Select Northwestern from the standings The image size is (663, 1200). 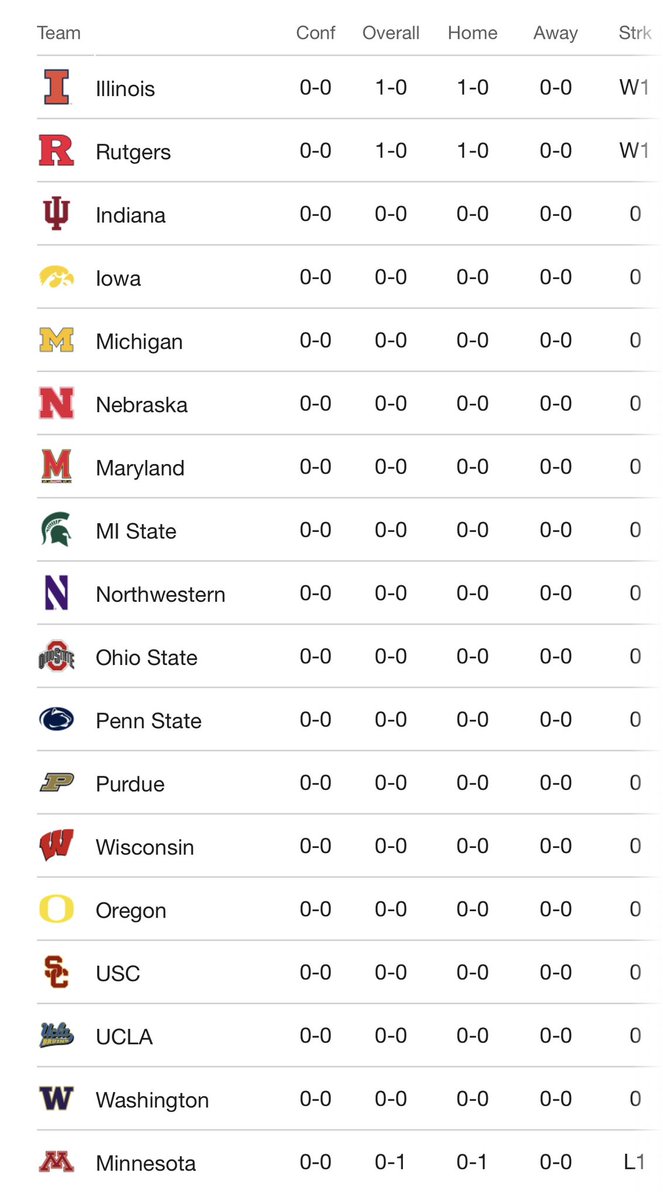[x=160, y=594]
